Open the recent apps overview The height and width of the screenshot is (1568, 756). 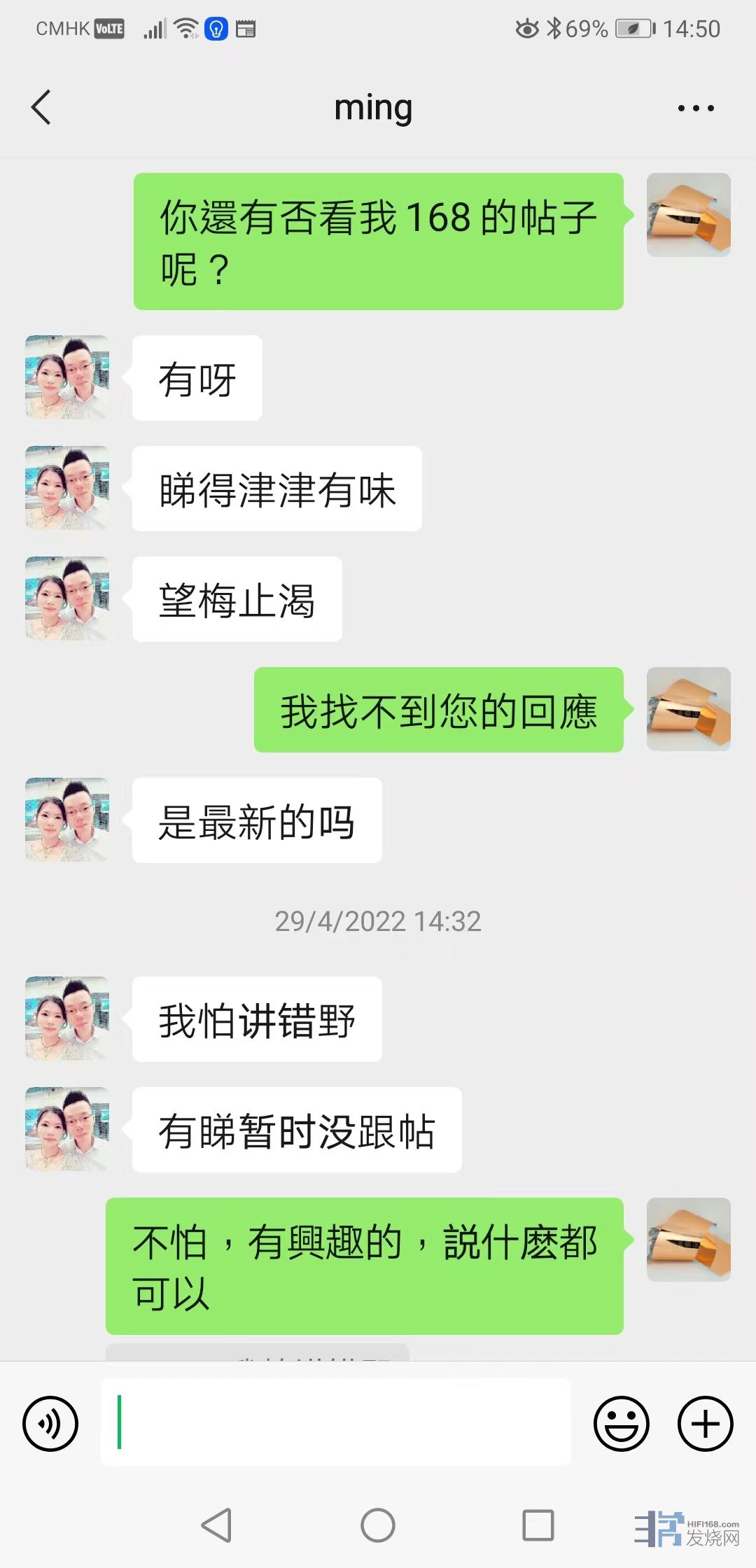click(x=538, y=1525)
